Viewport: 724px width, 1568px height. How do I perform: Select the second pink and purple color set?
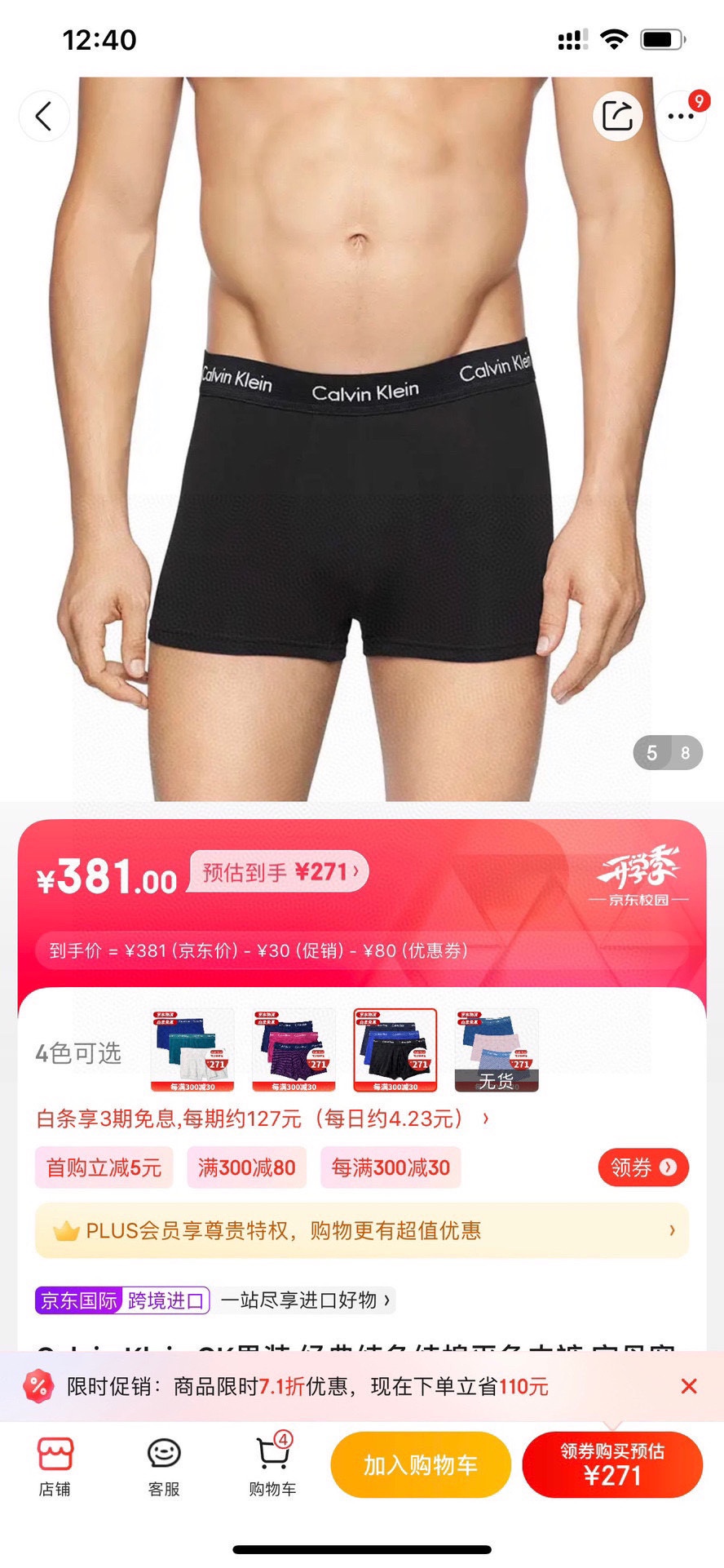tap(294, 1050)
